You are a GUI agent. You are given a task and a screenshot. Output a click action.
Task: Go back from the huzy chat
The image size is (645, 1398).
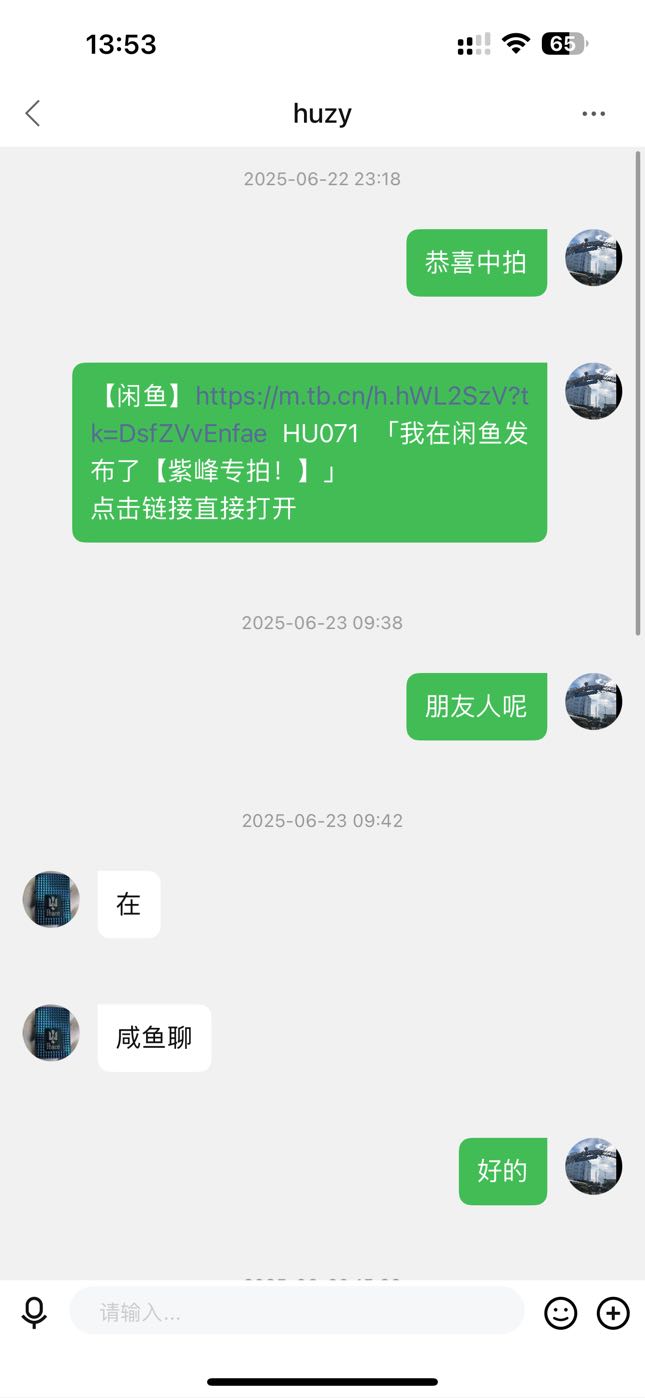[x=33, y=113]
